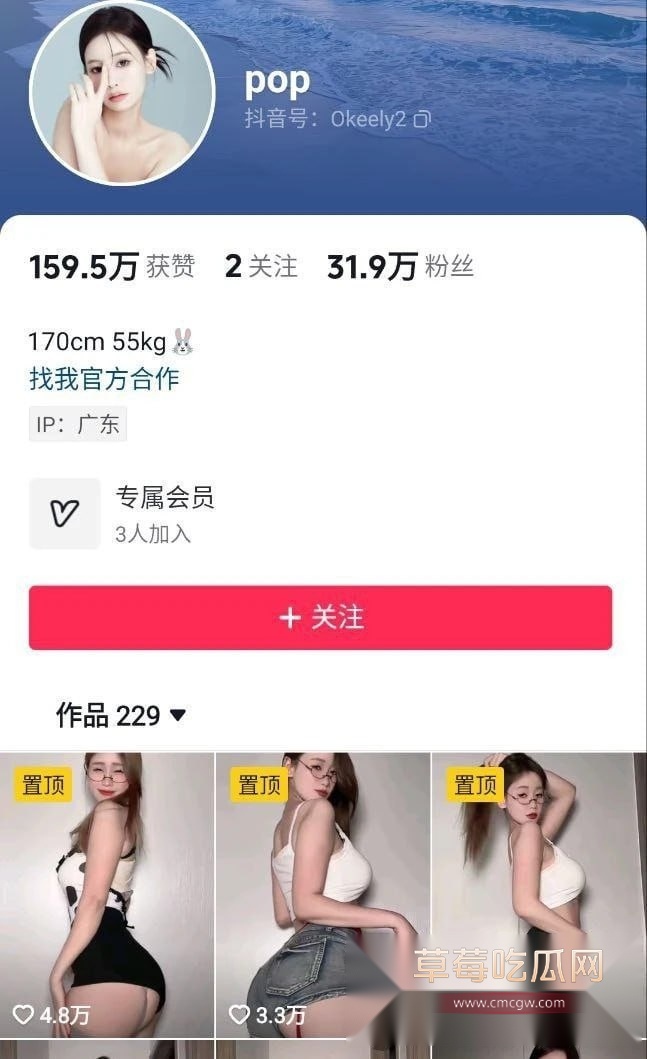This screenshot has width=647, height=1059.
Task: Follow this account with the 关注 button
Action: (320, 618)
